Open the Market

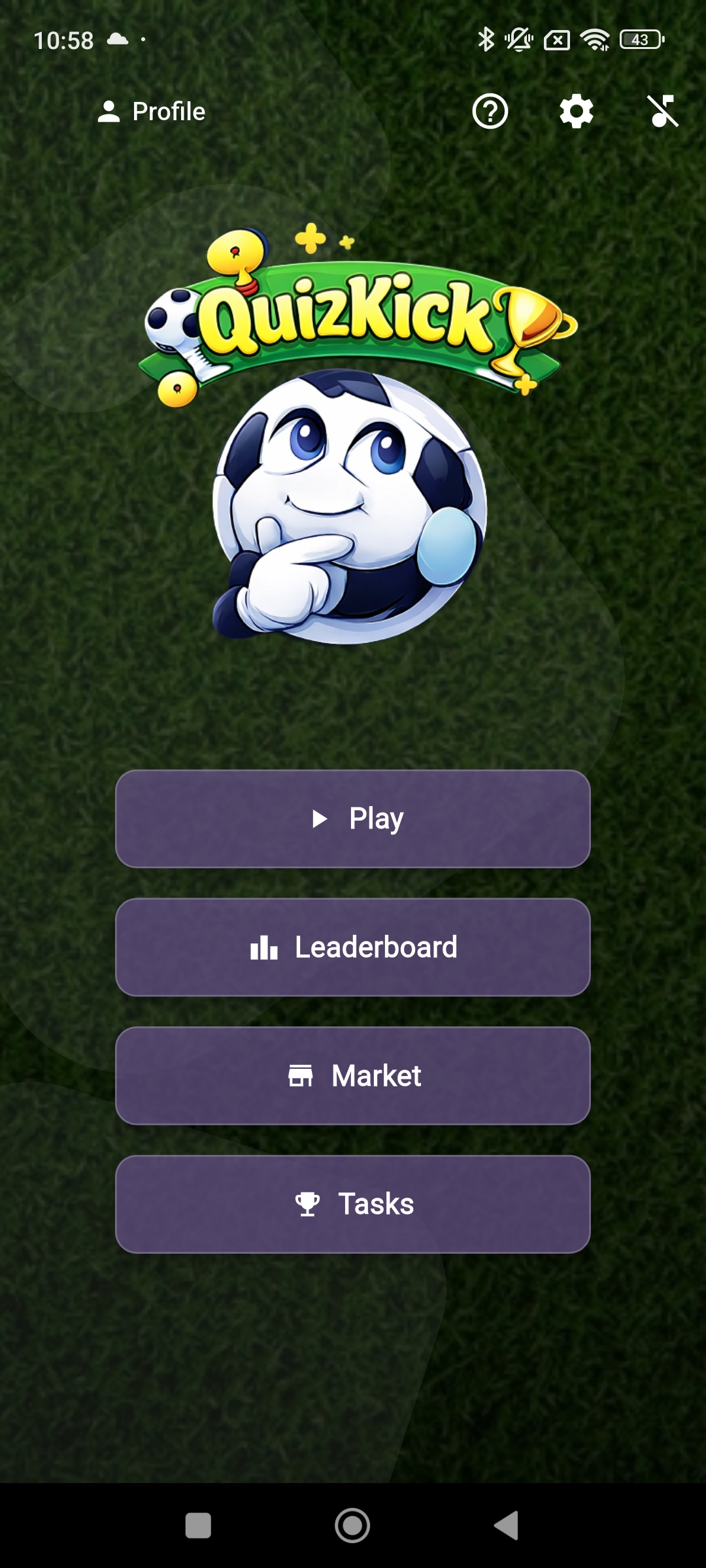click(x=353, y=1075)
